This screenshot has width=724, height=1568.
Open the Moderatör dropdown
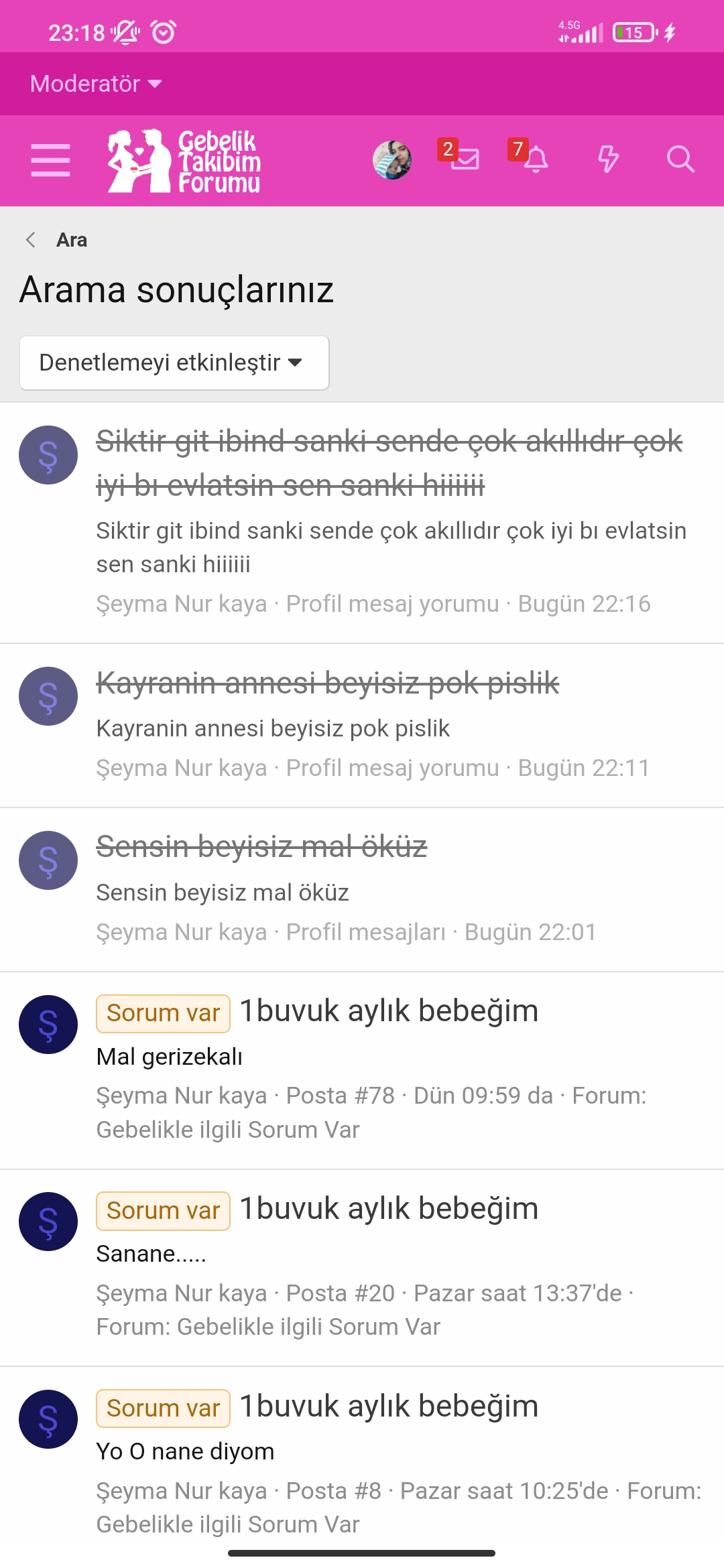pos(94,84)
